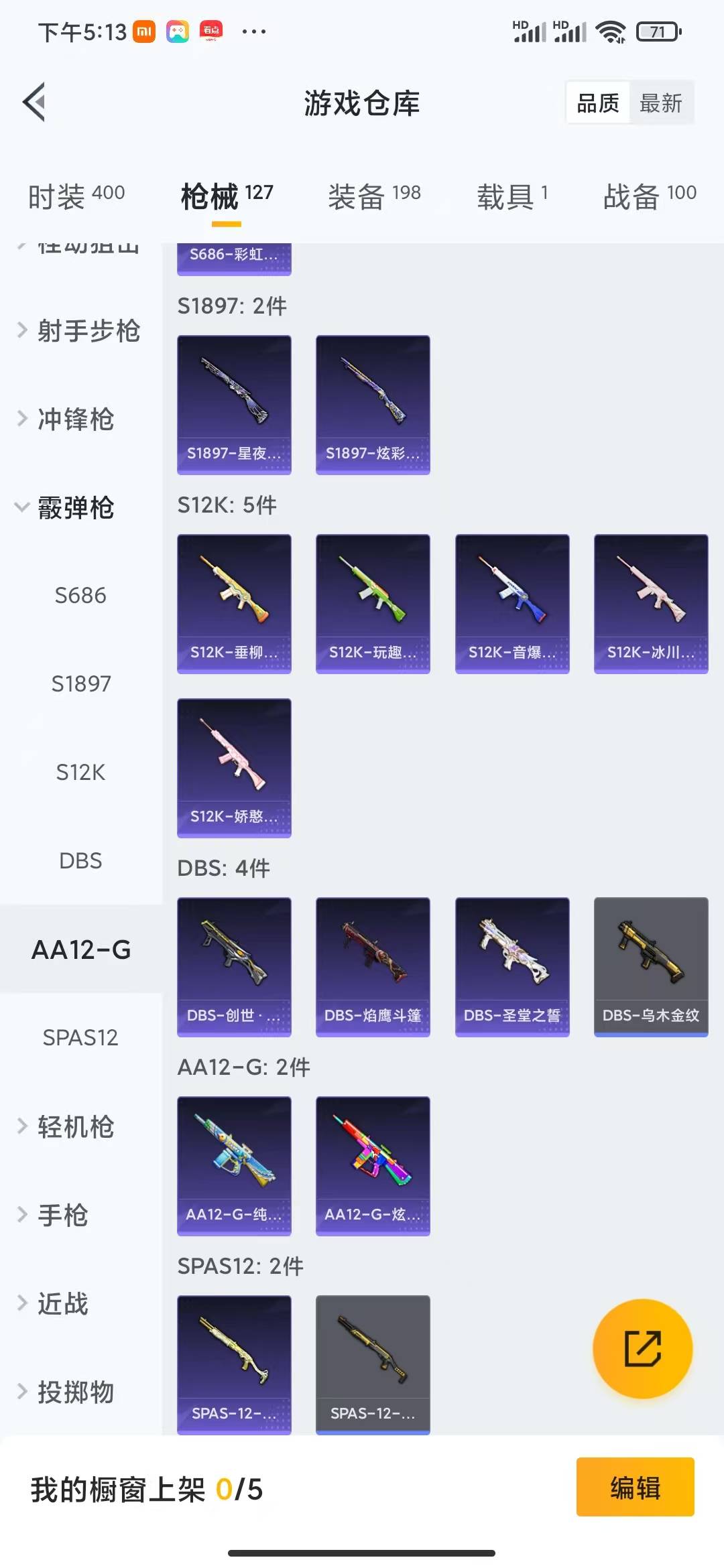Open the DBS-乌木金纹 skin
Viewport: 724px width, 1568px height.
(x=651, y=966)
